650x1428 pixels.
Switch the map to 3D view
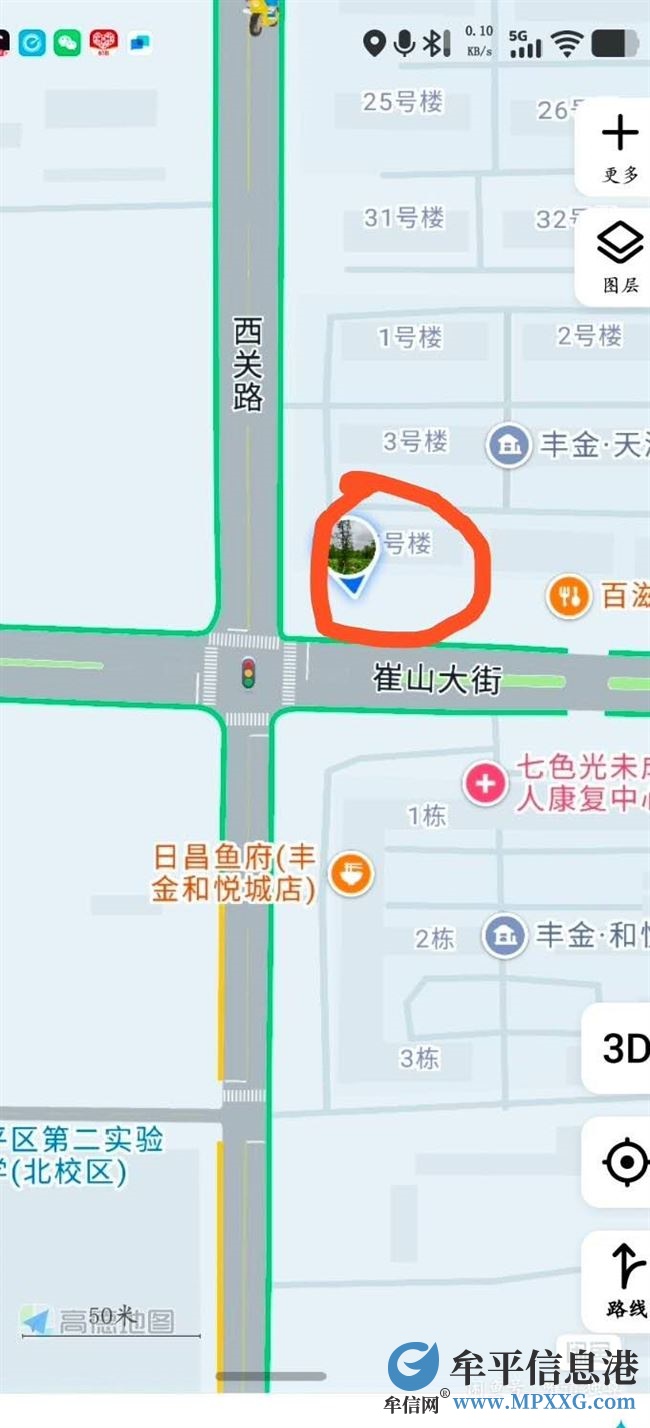[623, 1048]
